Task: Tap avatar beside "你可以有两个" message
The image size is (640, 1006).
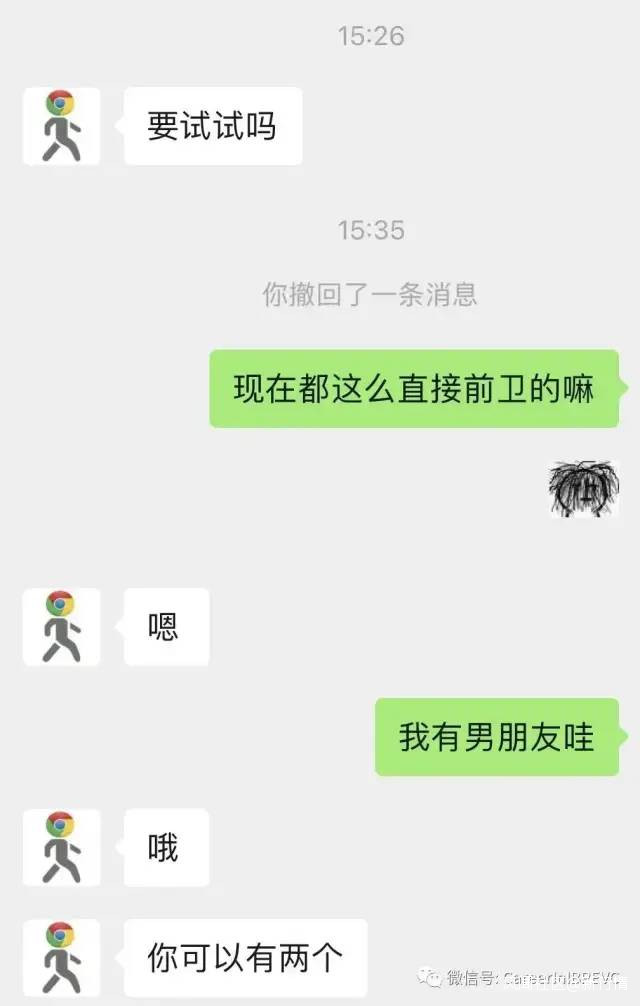Action: [x=61, y=957]
